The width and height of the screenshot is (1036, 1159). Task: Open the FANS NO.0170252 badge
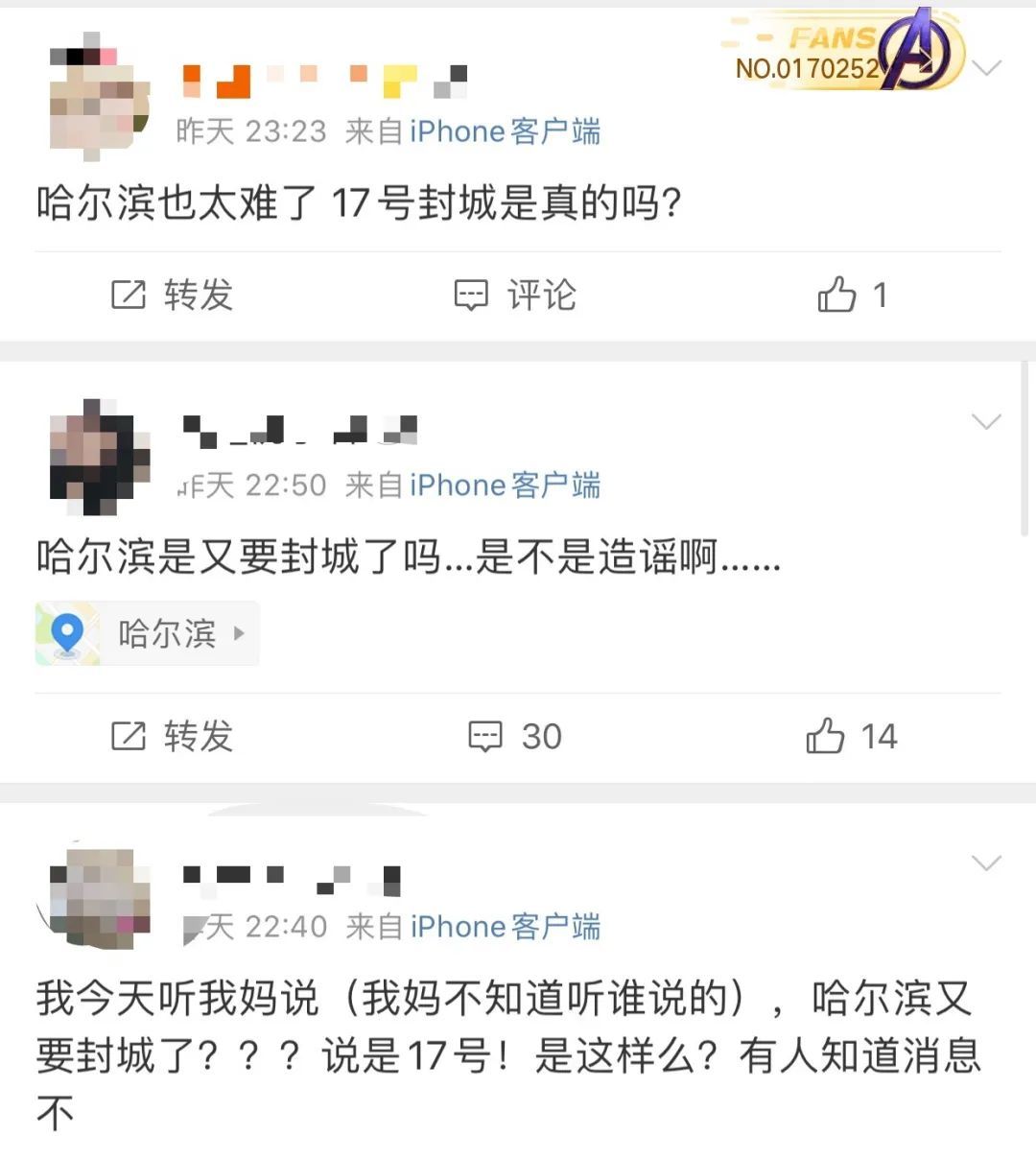[842, 53]
